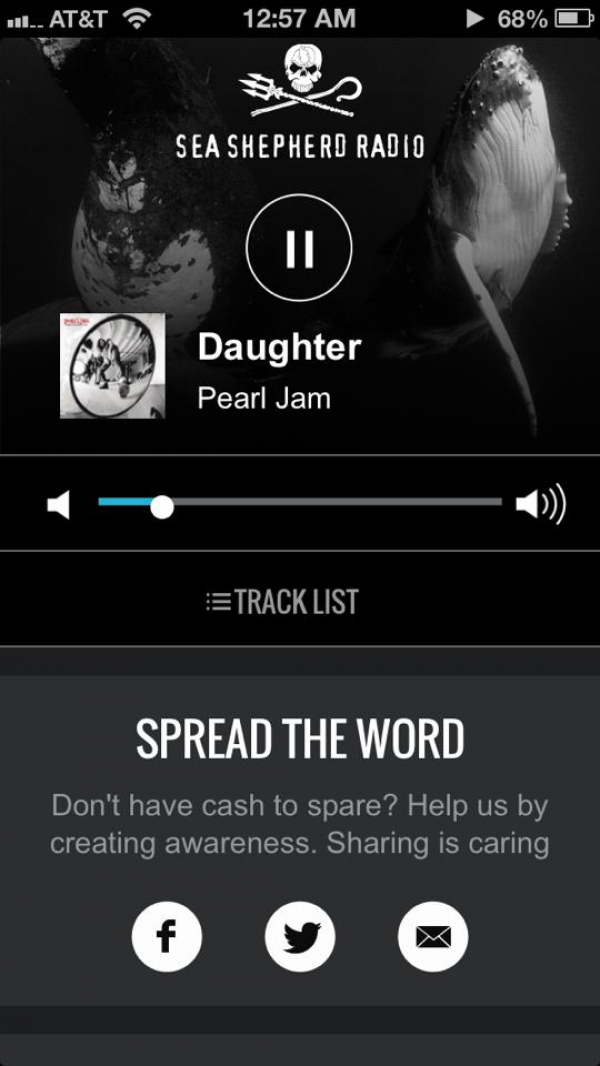Share on Facebook

click(x=166, y=936)
